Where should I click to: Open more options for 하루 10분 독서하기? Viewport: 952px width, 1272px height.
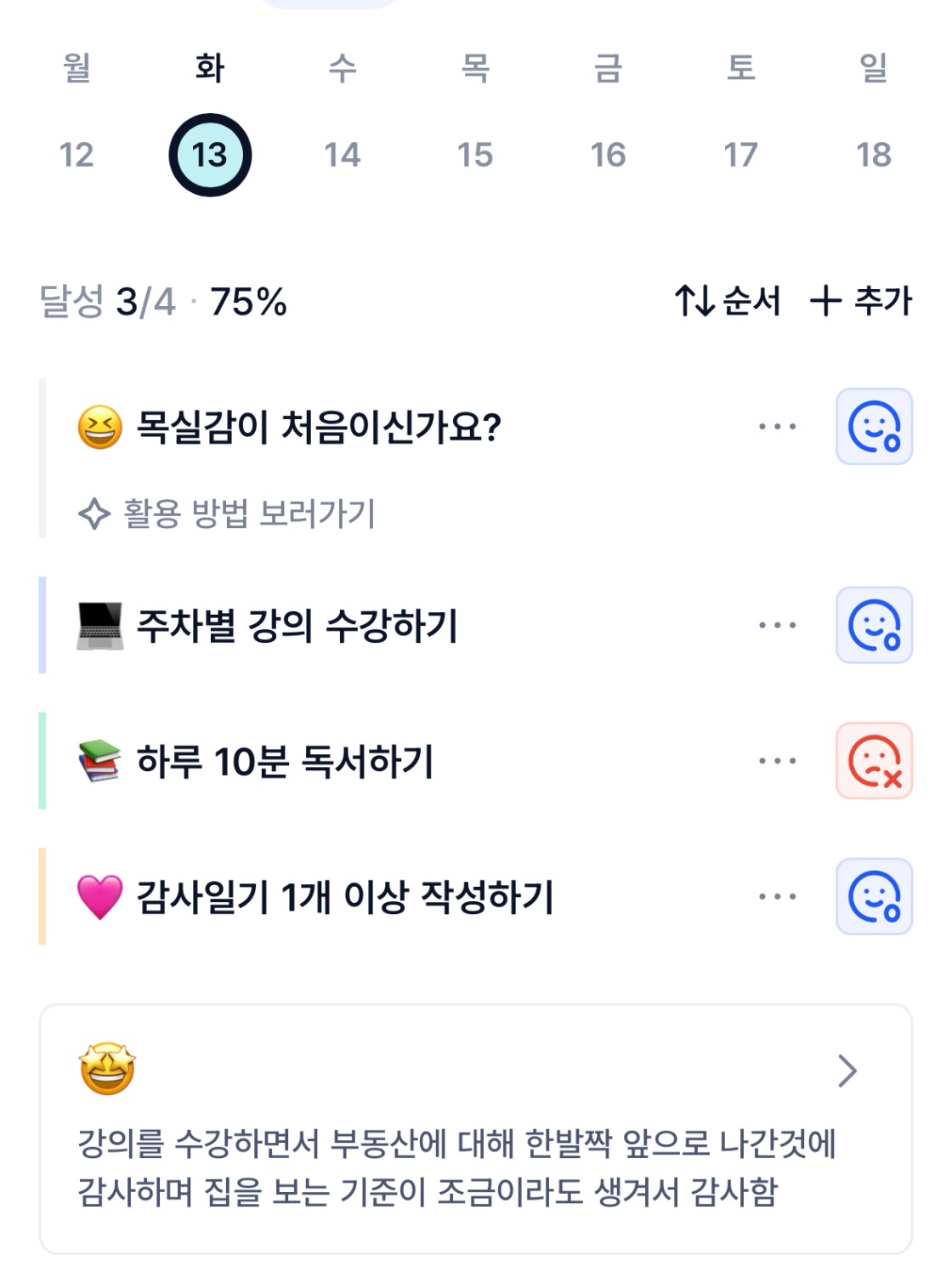[x=778, y=761]
